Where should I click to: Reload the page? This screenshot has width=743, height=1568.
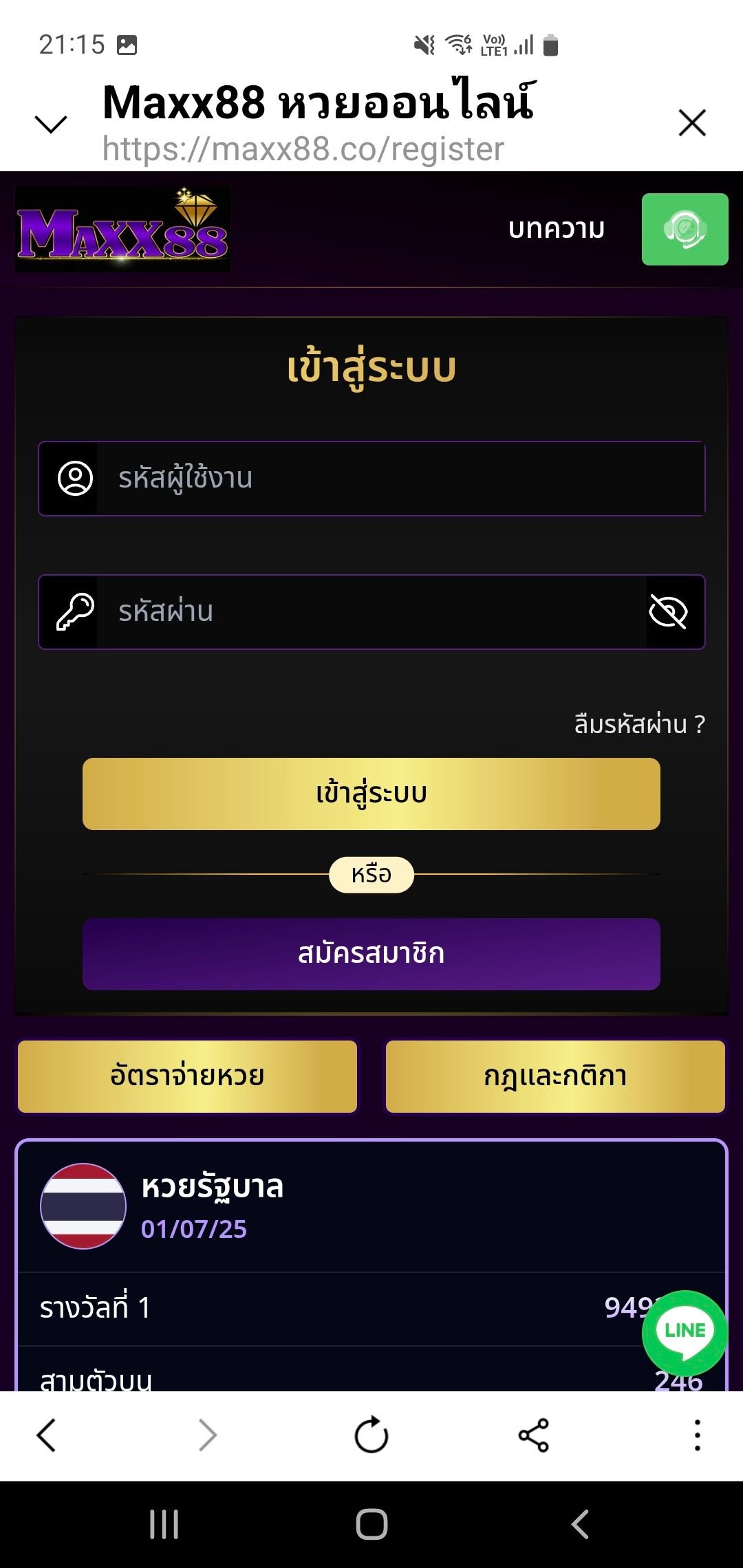click(371, 1435)
